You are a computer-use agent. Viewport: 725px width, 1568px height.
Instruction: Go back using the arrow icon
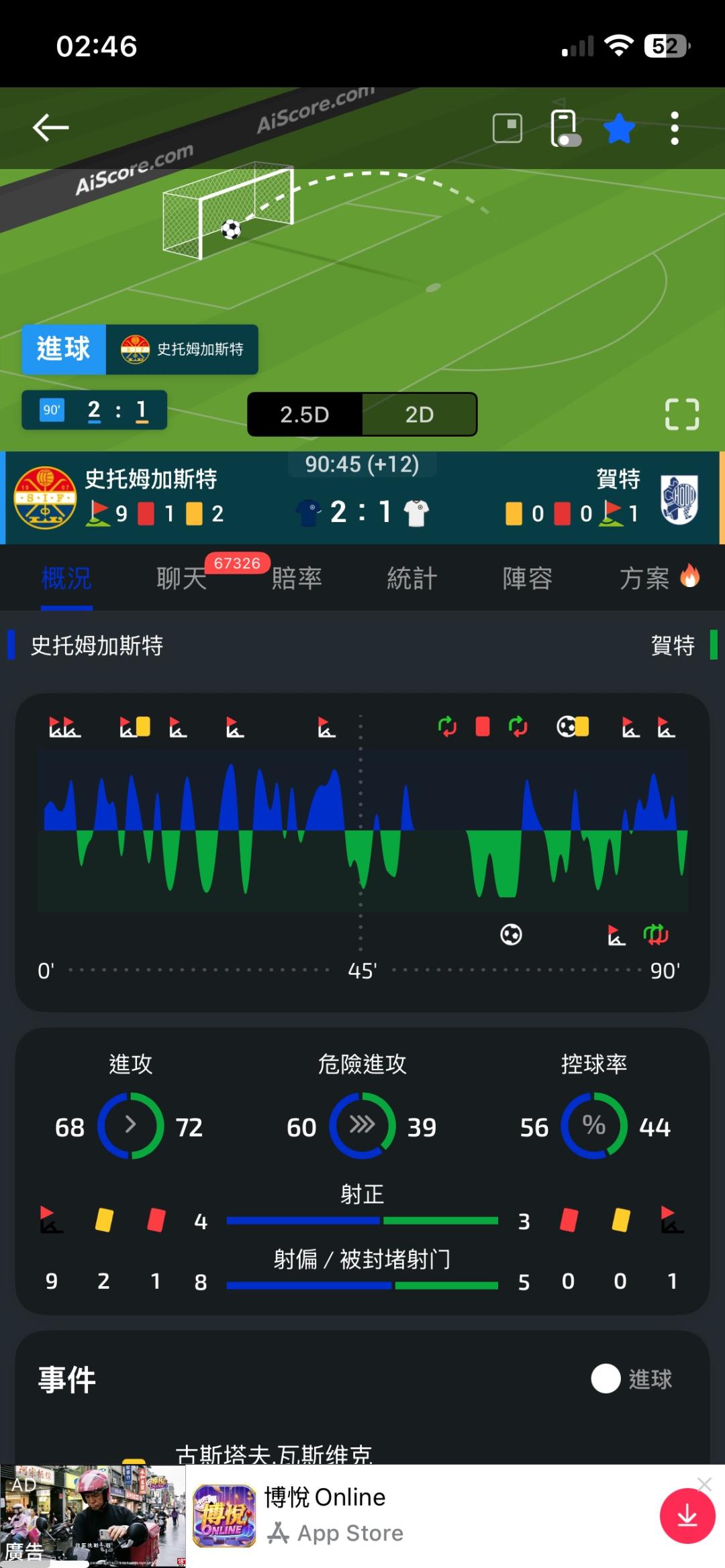[x=50, y=127]
